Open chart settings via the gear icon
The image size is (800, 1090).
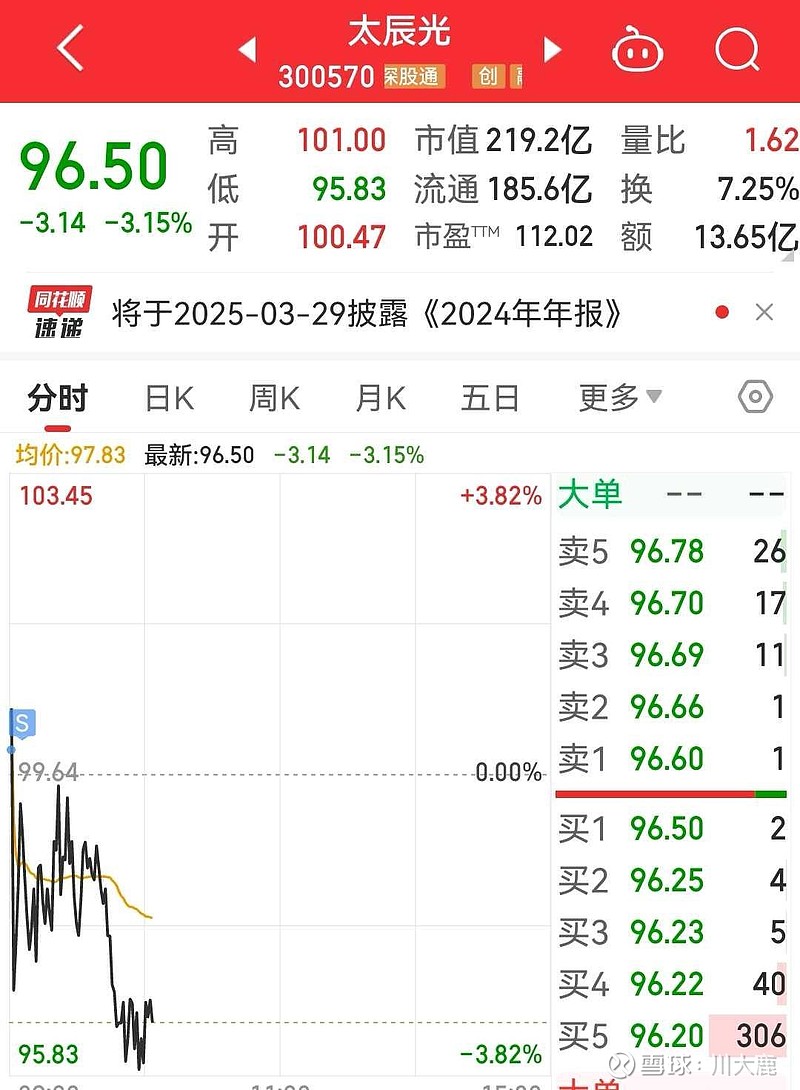(x=755, y=397)
